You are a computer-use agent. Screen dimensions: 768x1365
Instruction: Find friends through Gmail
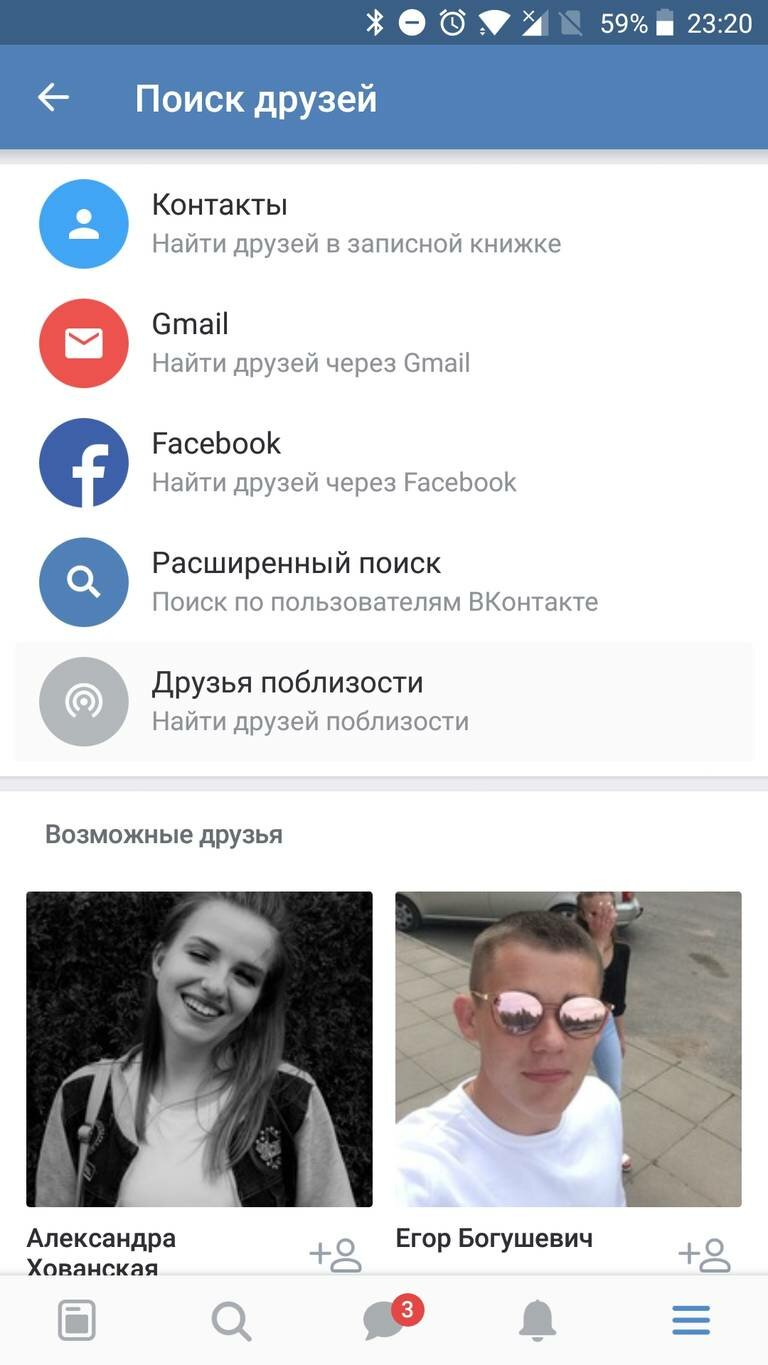click(x=384, y=343)
